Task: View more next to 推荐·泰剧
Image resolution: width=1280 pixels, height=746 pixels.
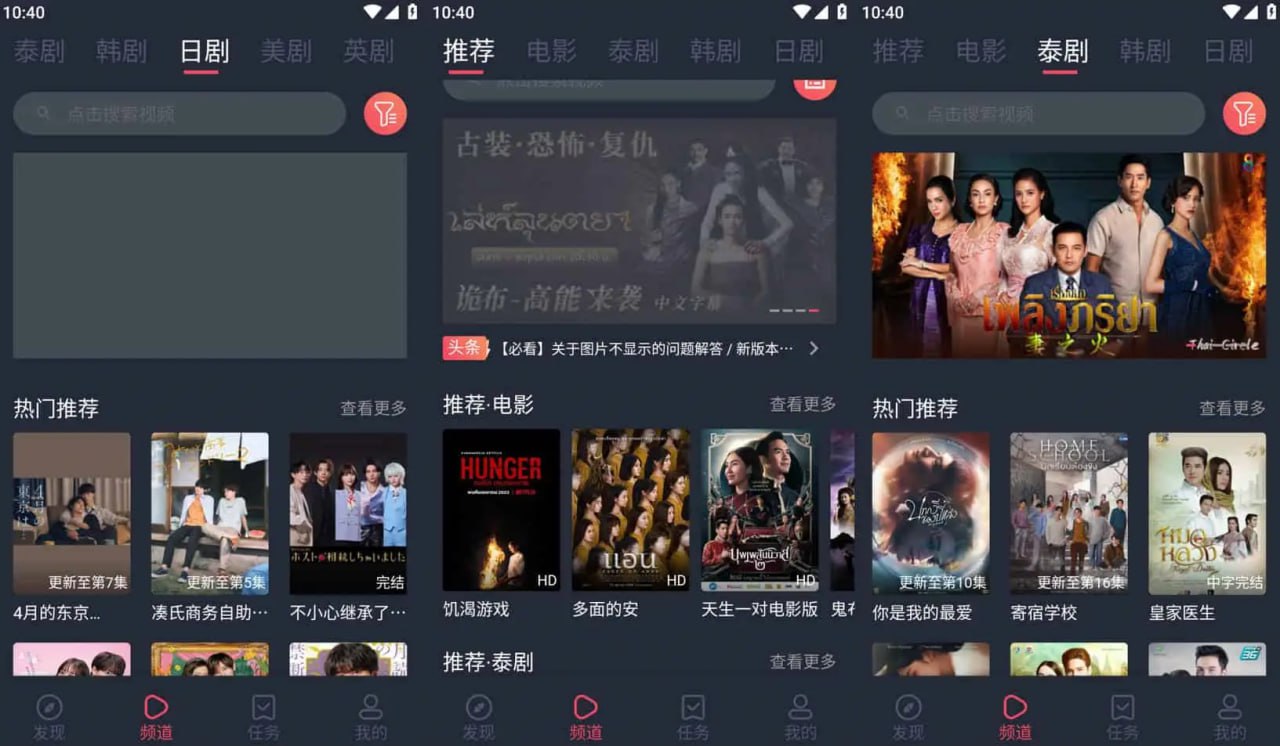Action: pos(802,661)
